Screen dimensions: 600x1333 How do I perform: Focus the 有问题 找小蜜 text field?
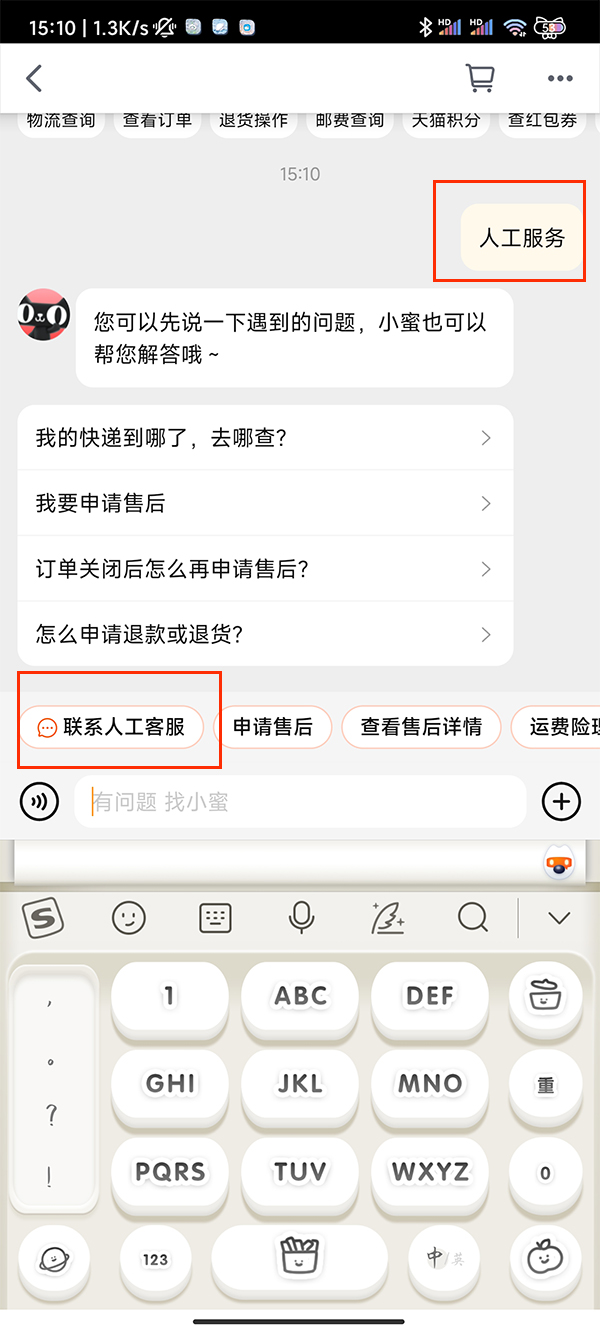(x=300, y=801)
